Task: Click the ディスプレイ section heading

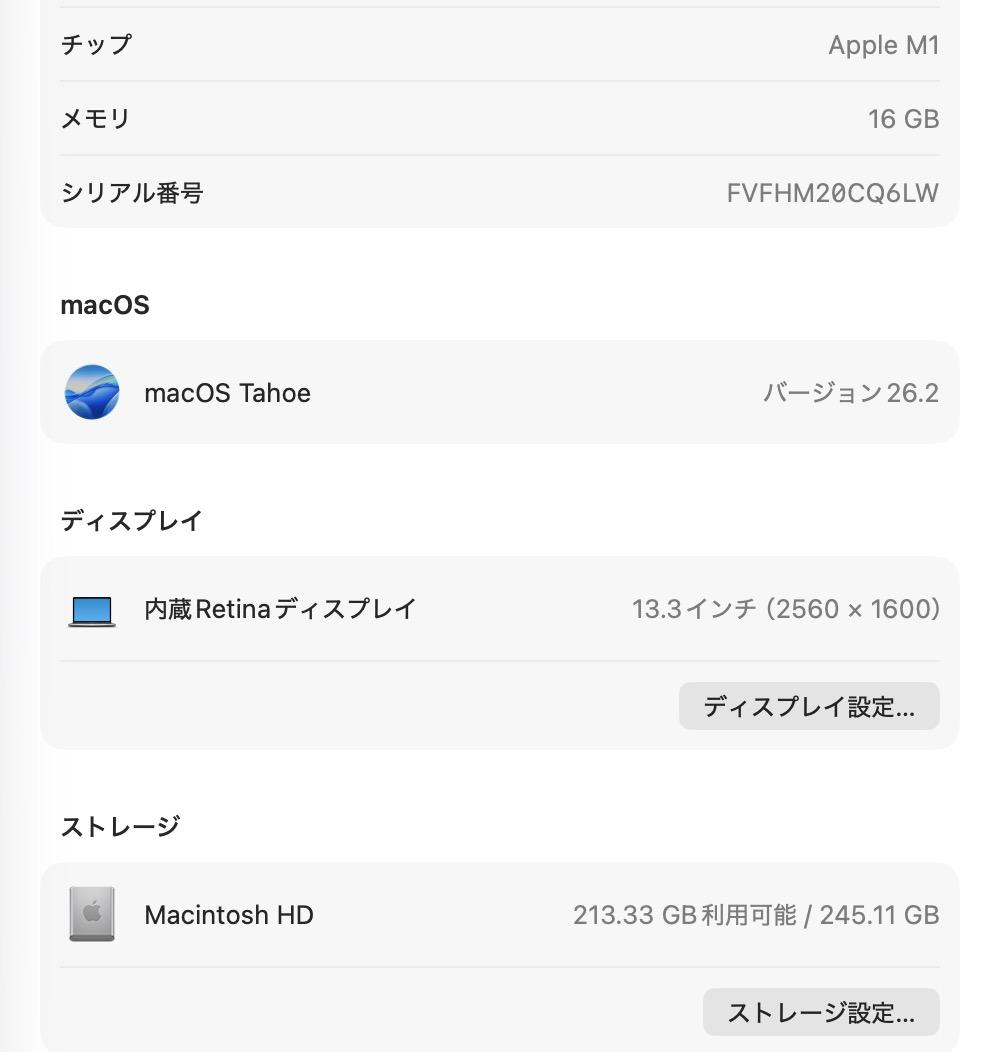Action: (130, 520)
